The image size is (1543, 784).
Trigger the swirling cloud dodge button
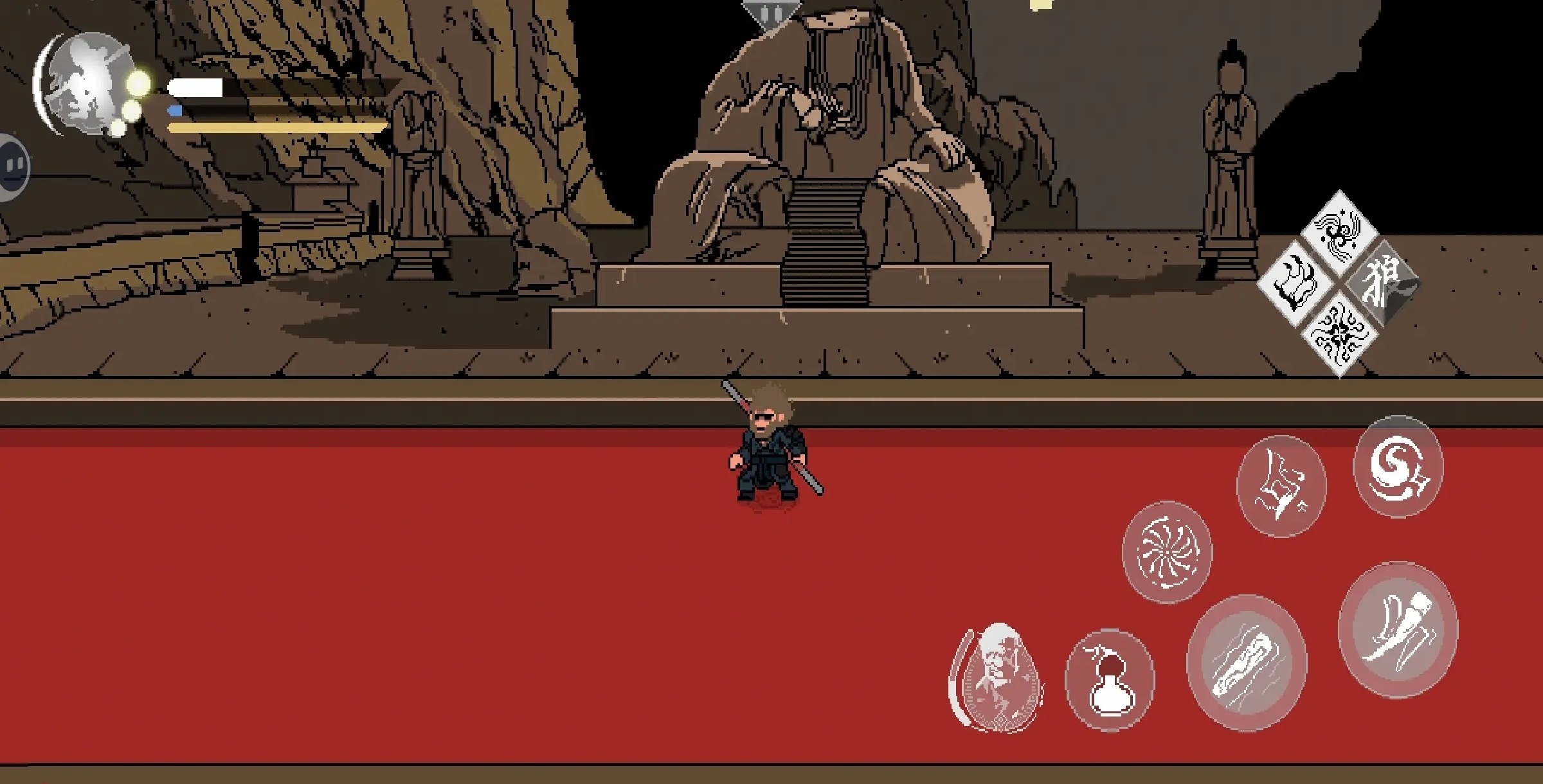[1398, 467]
